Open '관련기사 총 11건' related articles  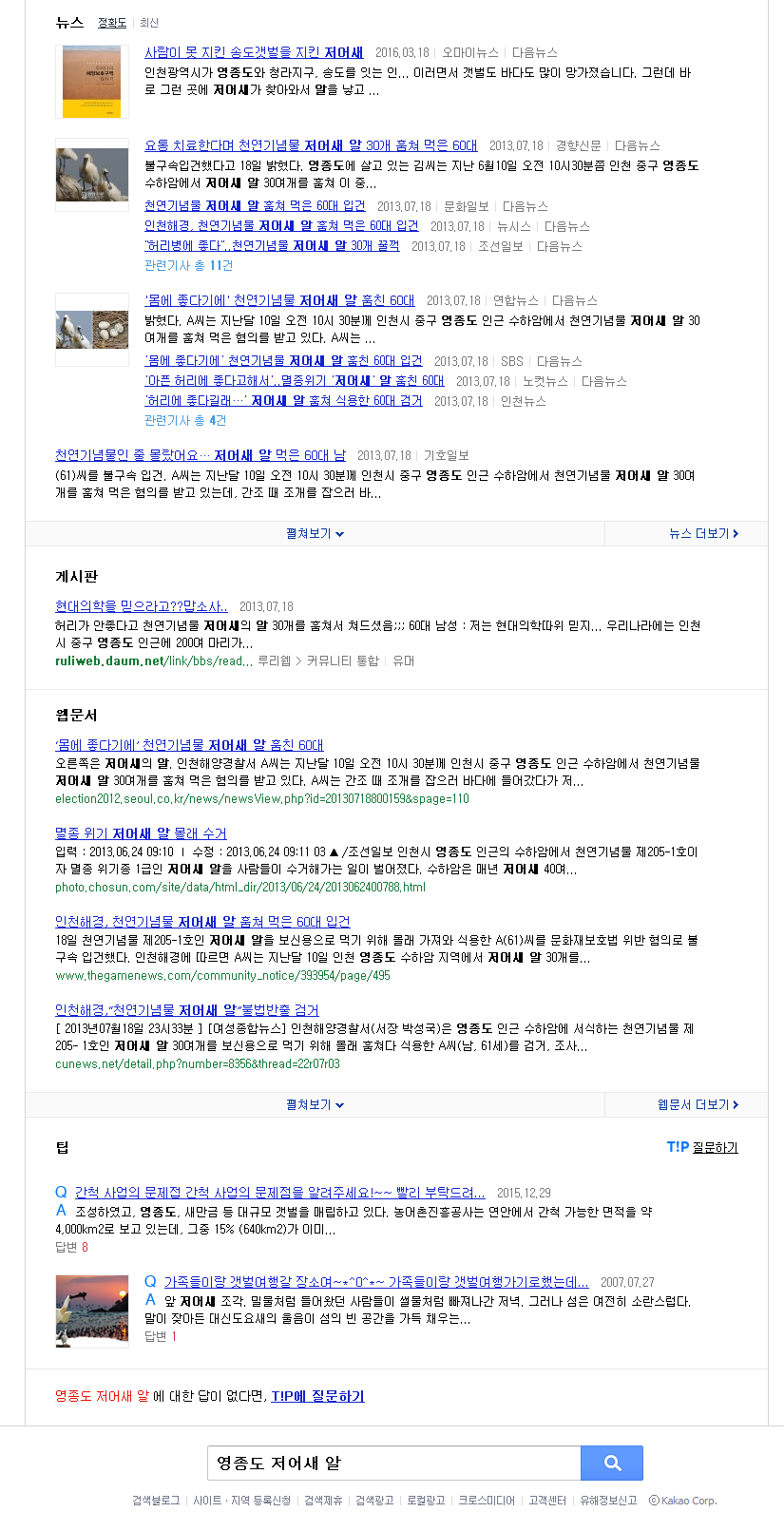pos(188,265)
